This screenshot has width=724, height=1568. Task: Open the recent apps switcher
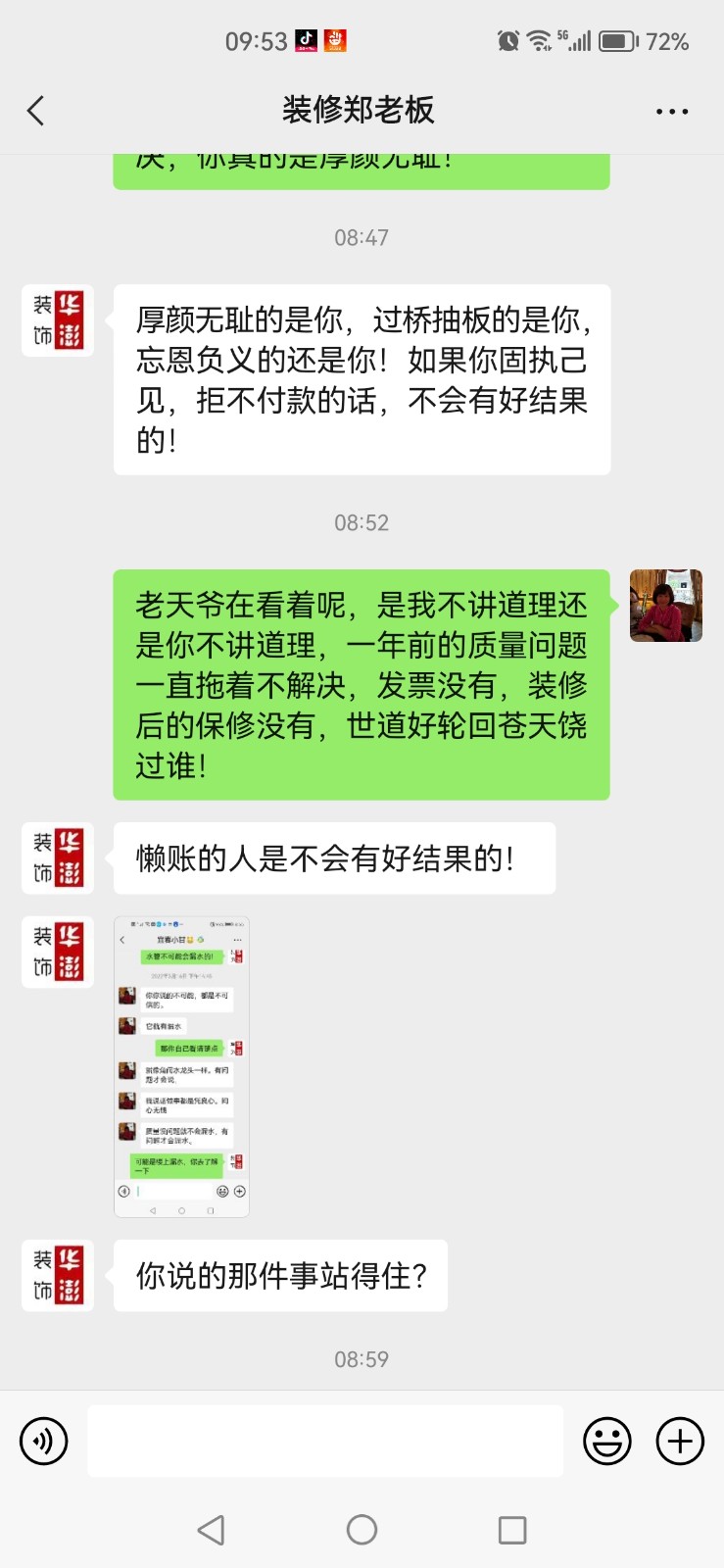click(x=511, y=1530)
